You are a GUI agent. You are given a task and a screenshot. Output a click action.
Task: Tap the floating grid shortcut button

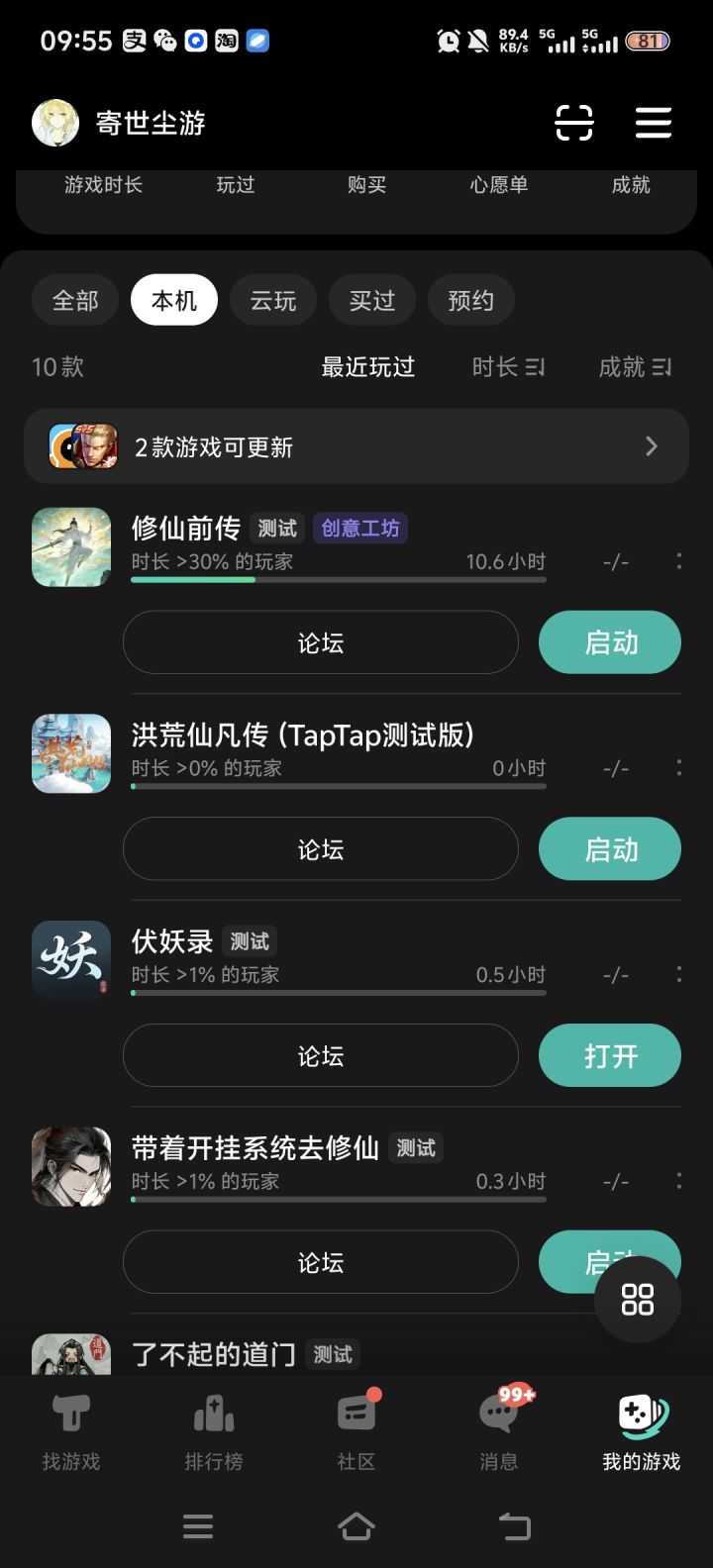coord(638,1299)
